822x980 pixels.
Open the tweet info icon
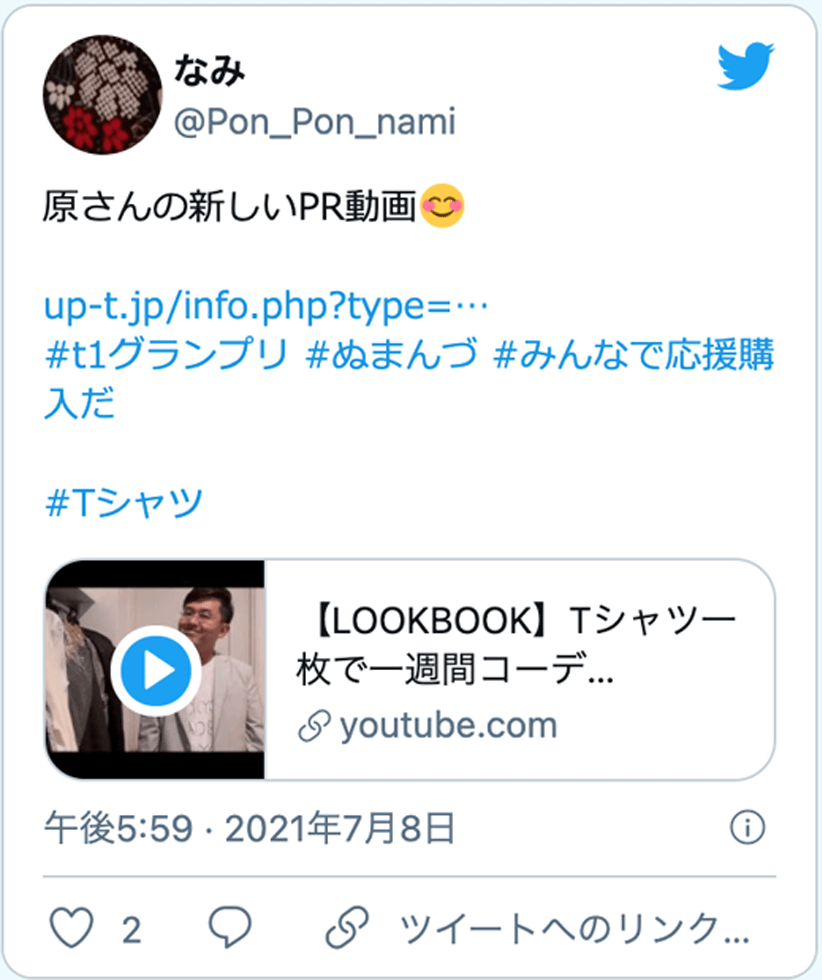(x=748, y=828)
